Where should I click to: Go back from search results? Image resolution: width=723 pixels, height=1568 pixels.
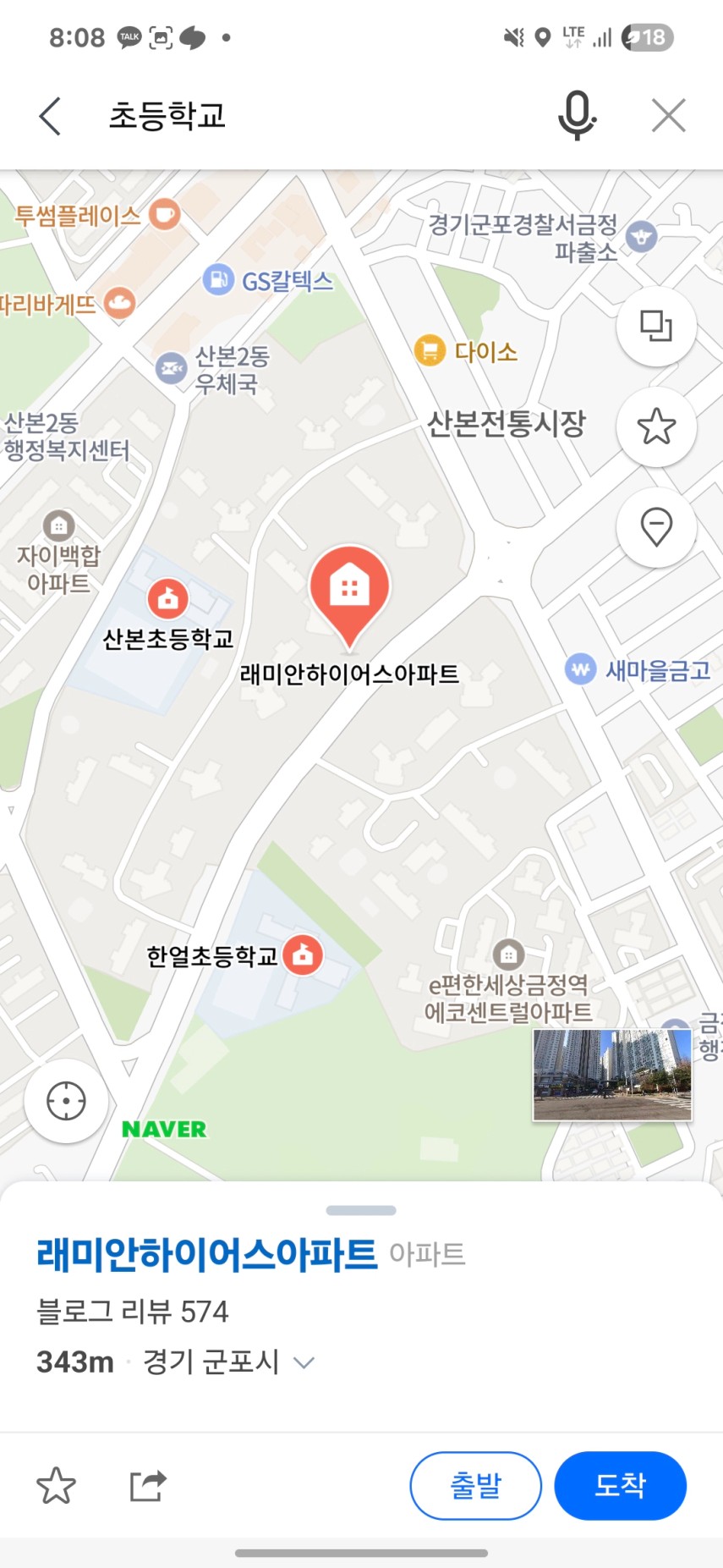50,116
